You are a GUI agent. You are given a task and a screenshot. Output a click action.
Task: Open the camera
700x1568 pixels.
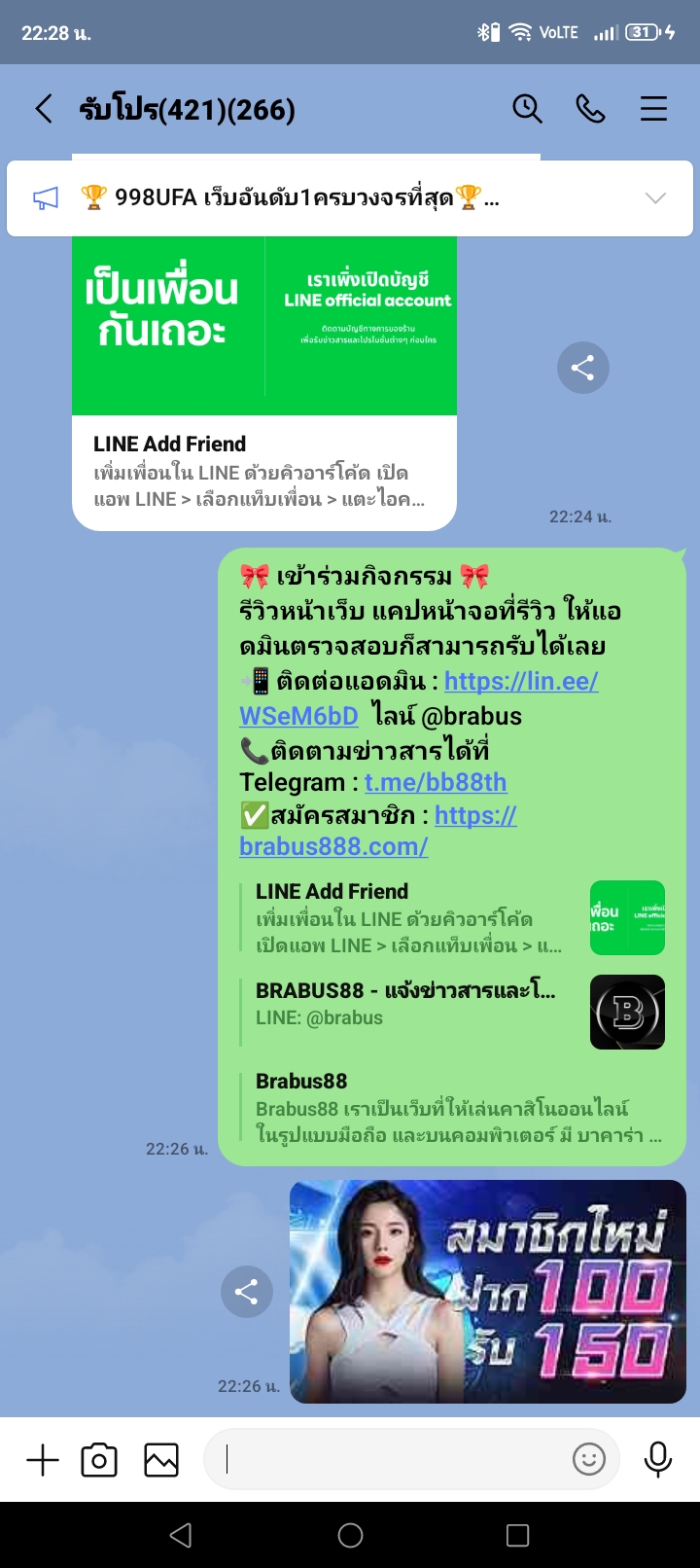click(x=99, y=1460)
